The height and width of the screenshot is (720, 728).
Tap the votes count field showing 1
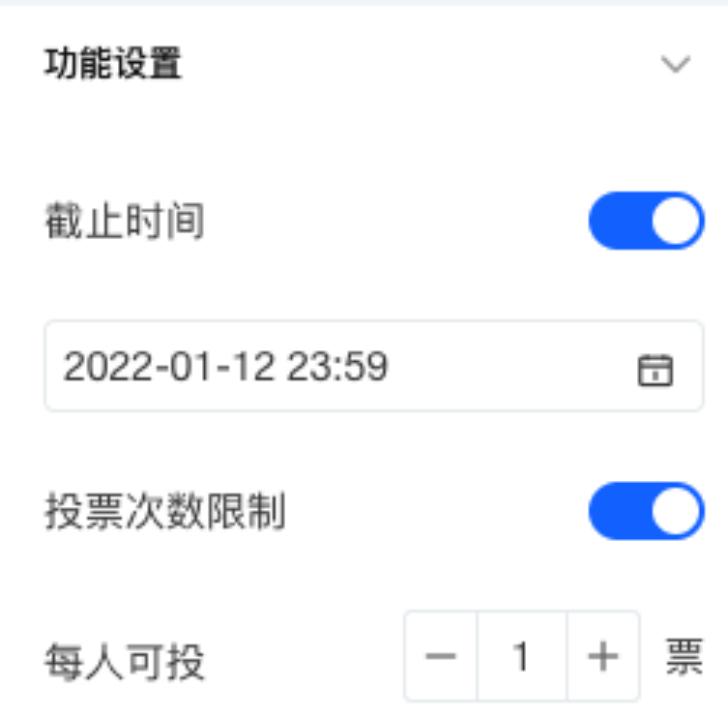(x=521, y=657)
